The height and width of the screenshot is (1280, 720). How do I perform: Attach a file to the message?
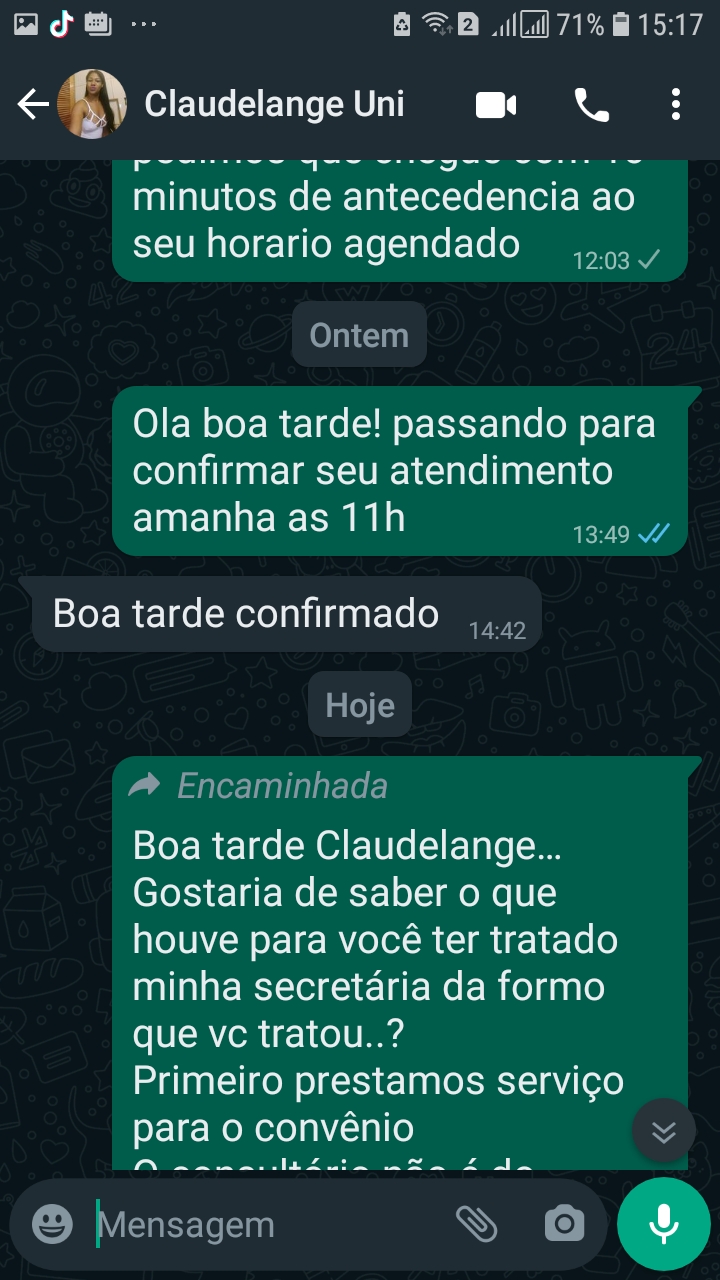click(x=476, y=1222)
